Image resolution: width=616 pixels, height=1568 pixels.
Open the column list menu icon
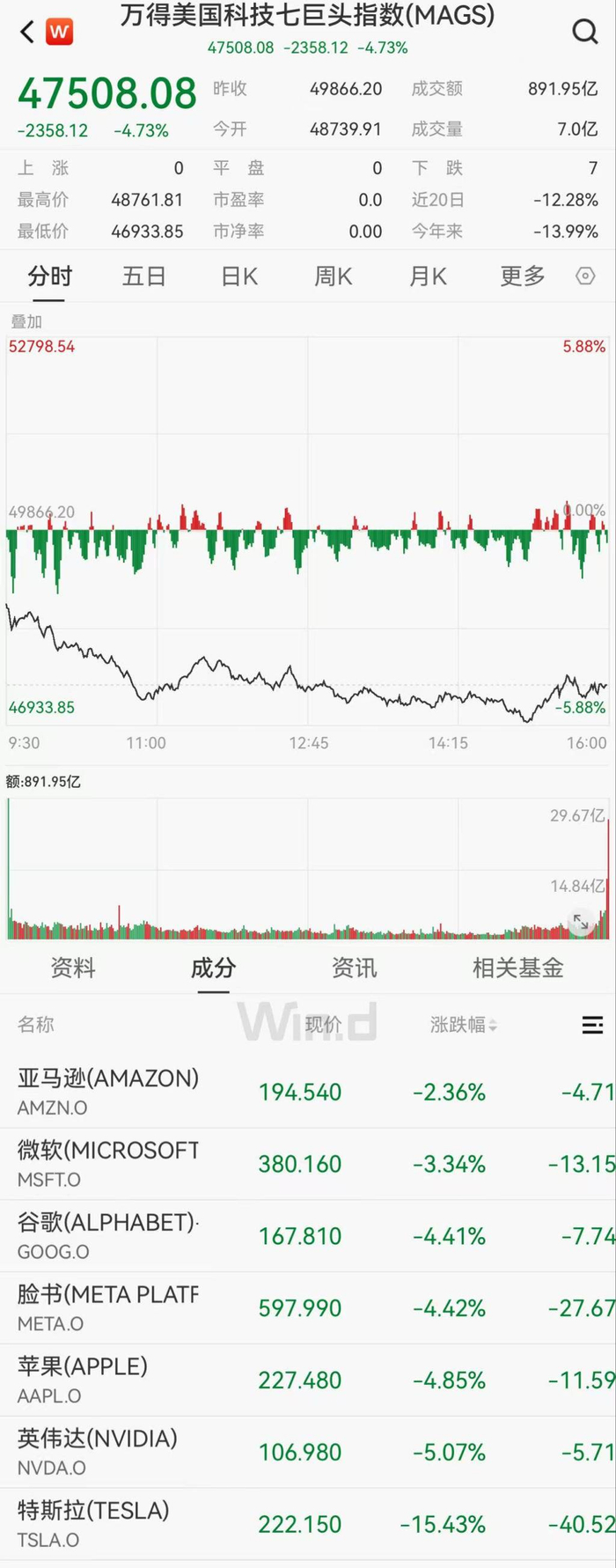pyautogui.click(x=593, y=1025)
